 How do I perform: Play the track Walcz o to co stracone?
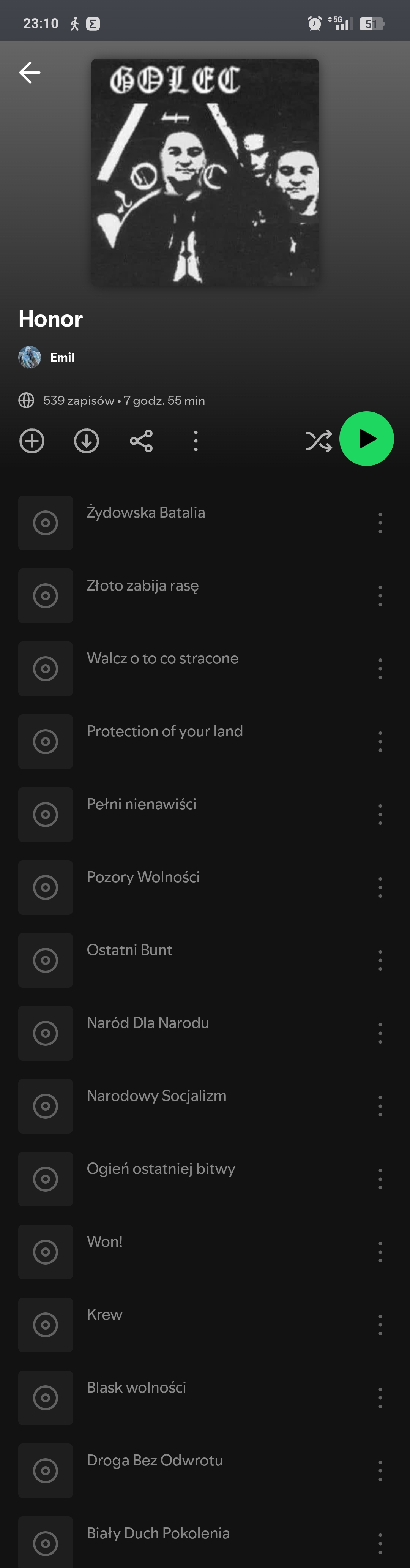[x=162, y=658]
